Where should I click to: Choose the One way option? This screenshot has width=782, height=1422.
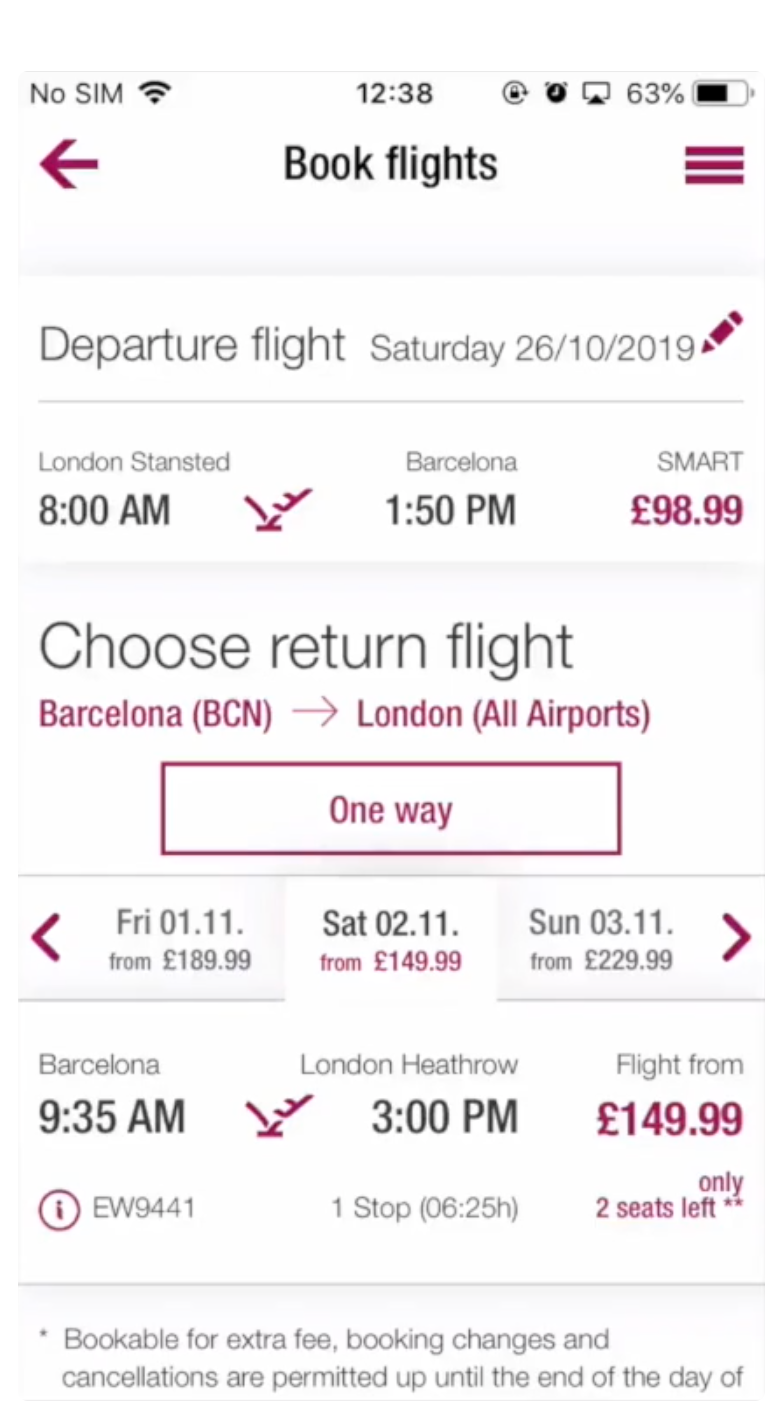pos(391,809)
